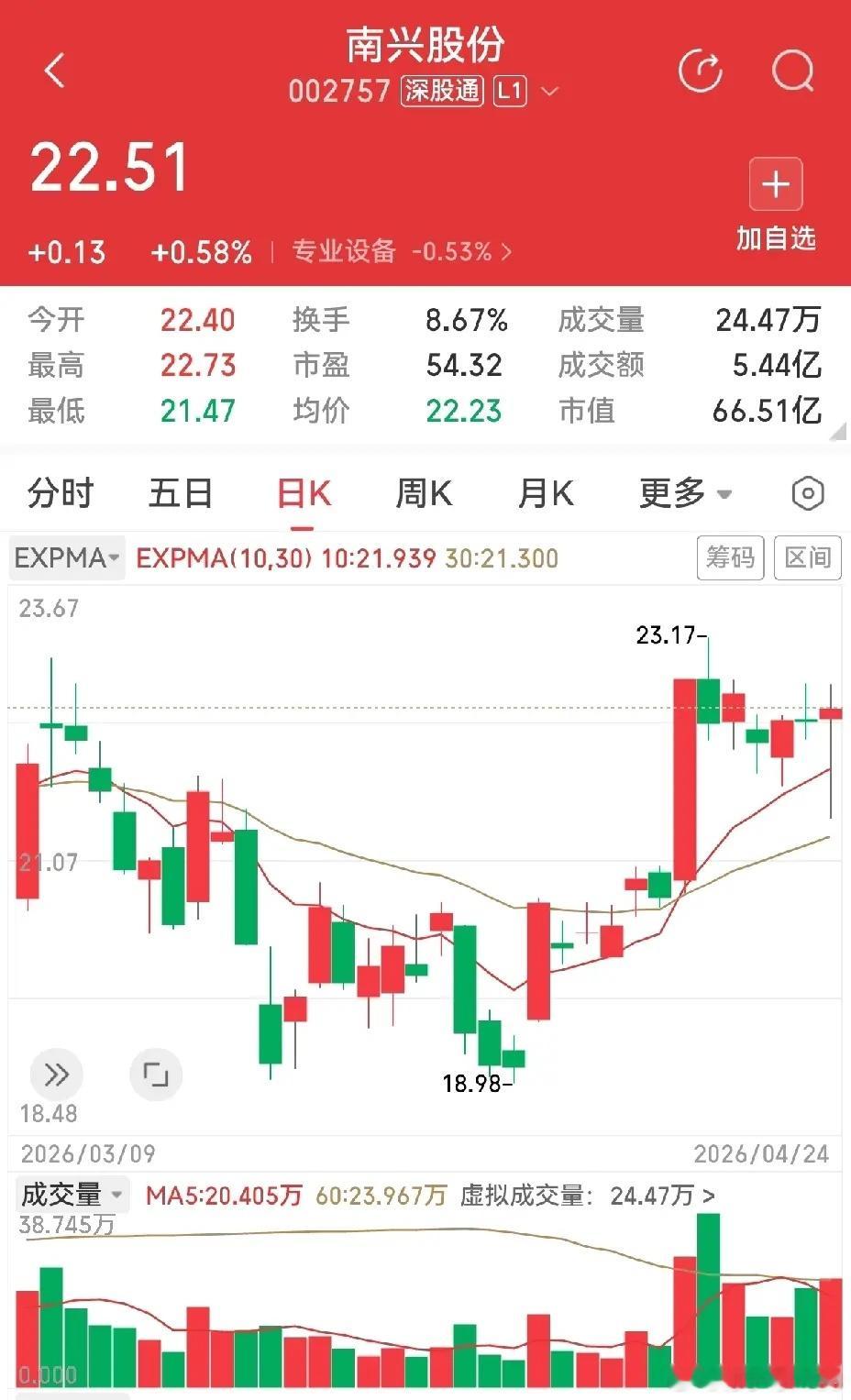This screenshot has width=851, height=1400.
Task: Click the >> icon on the chart
Action: (x=56, y=1074)
